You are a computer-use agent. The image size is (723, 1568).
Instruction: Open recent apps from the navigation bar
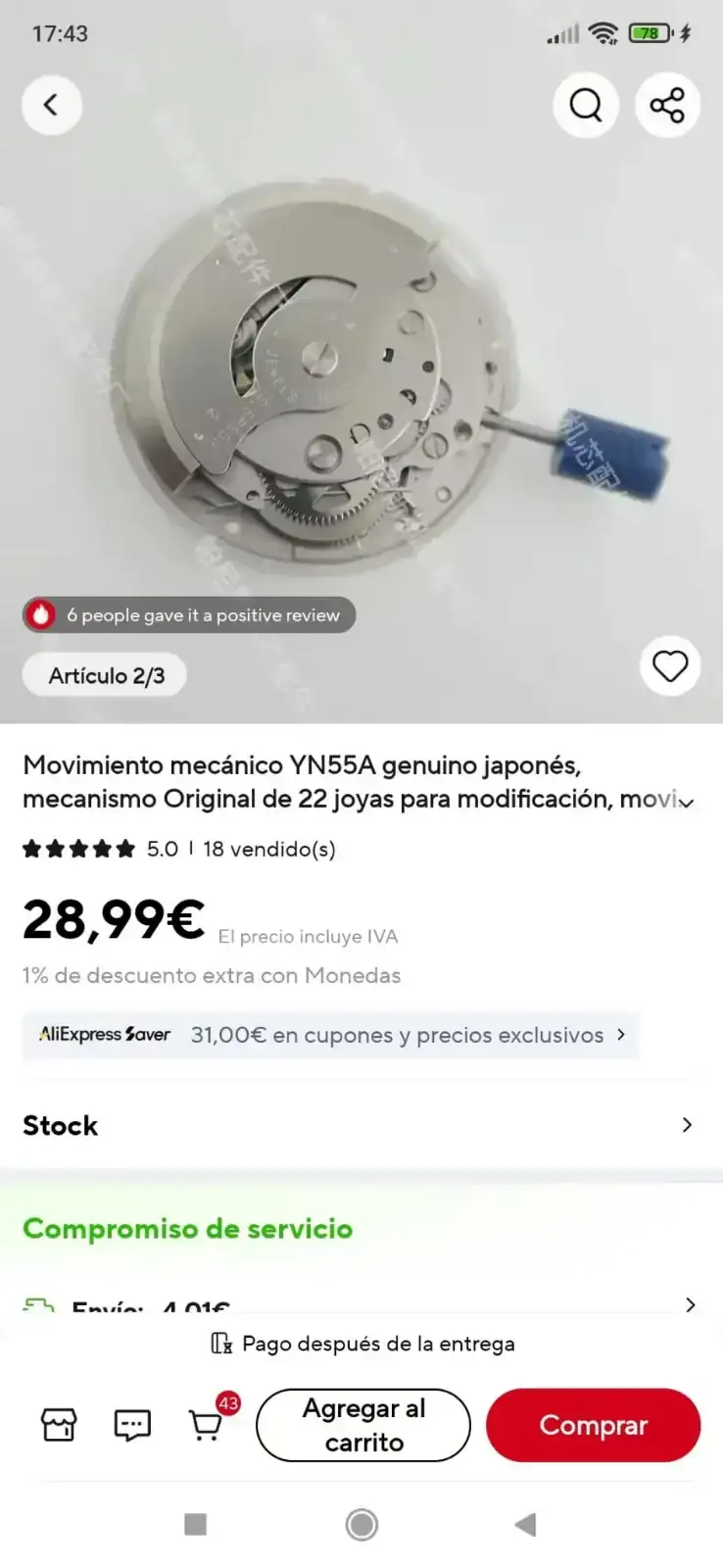[196, 1525]
